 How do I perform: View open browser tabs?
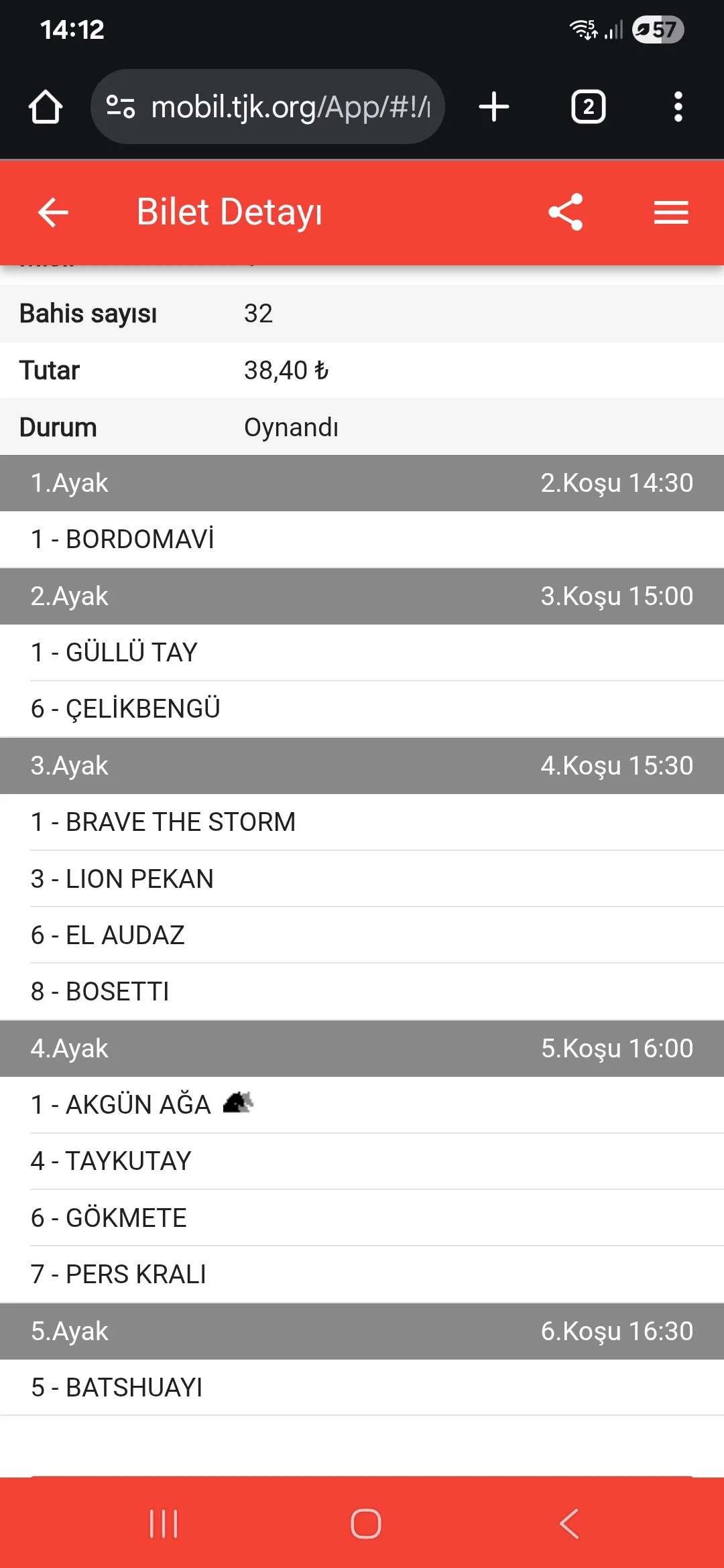coord(588,107)
